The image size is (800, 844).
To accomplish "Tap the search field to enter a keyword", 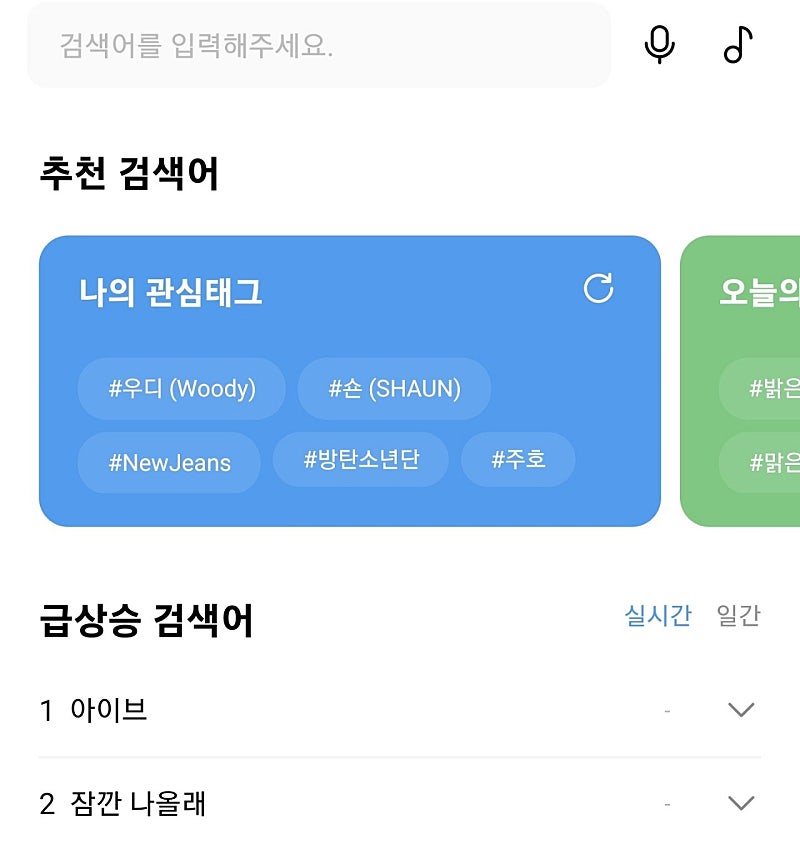I will click(x=318, y=45).
